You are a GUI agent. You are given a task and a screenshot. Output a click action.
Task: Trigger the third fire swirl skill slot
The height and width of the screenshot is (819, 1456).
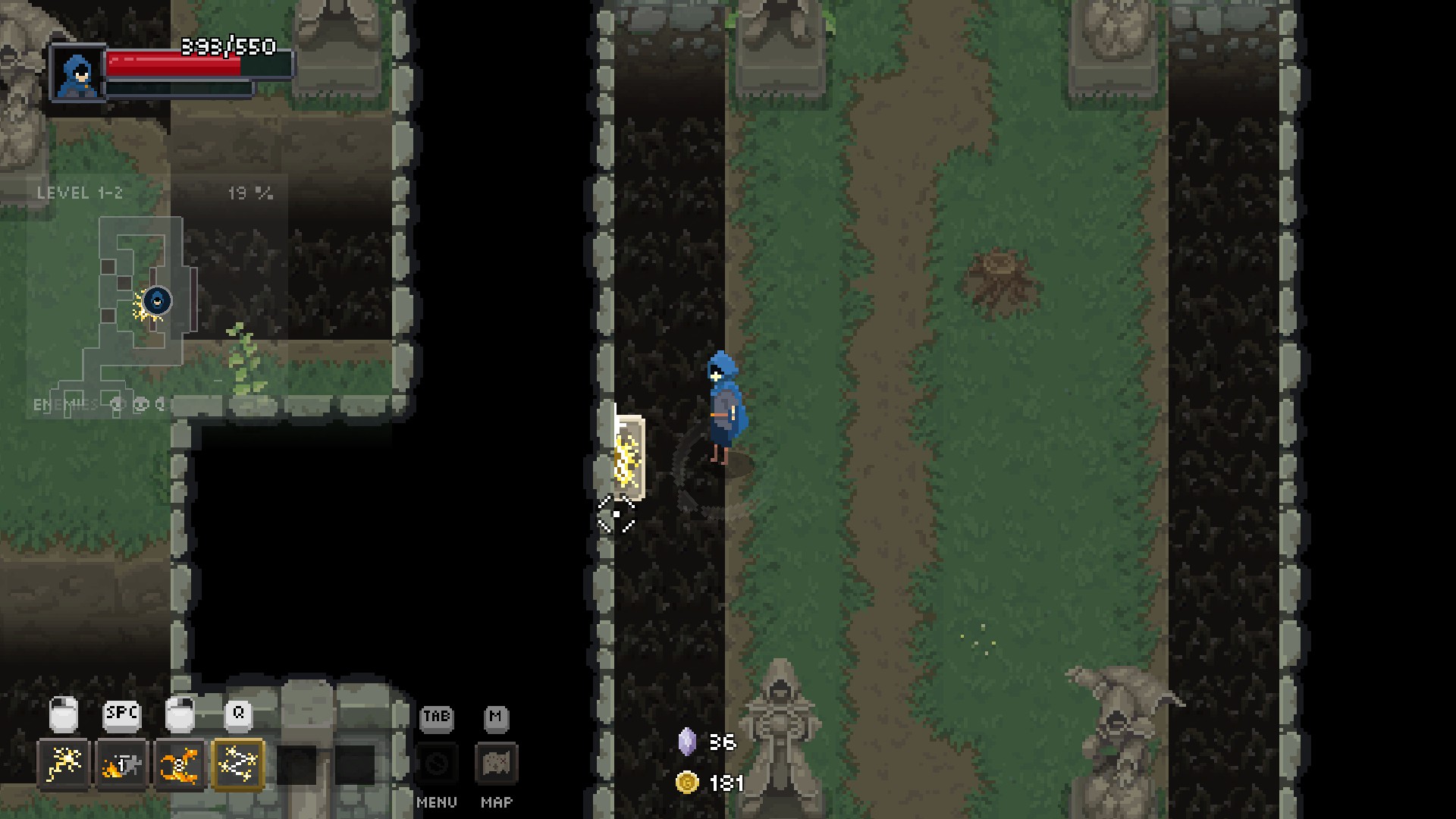(180, 764)
